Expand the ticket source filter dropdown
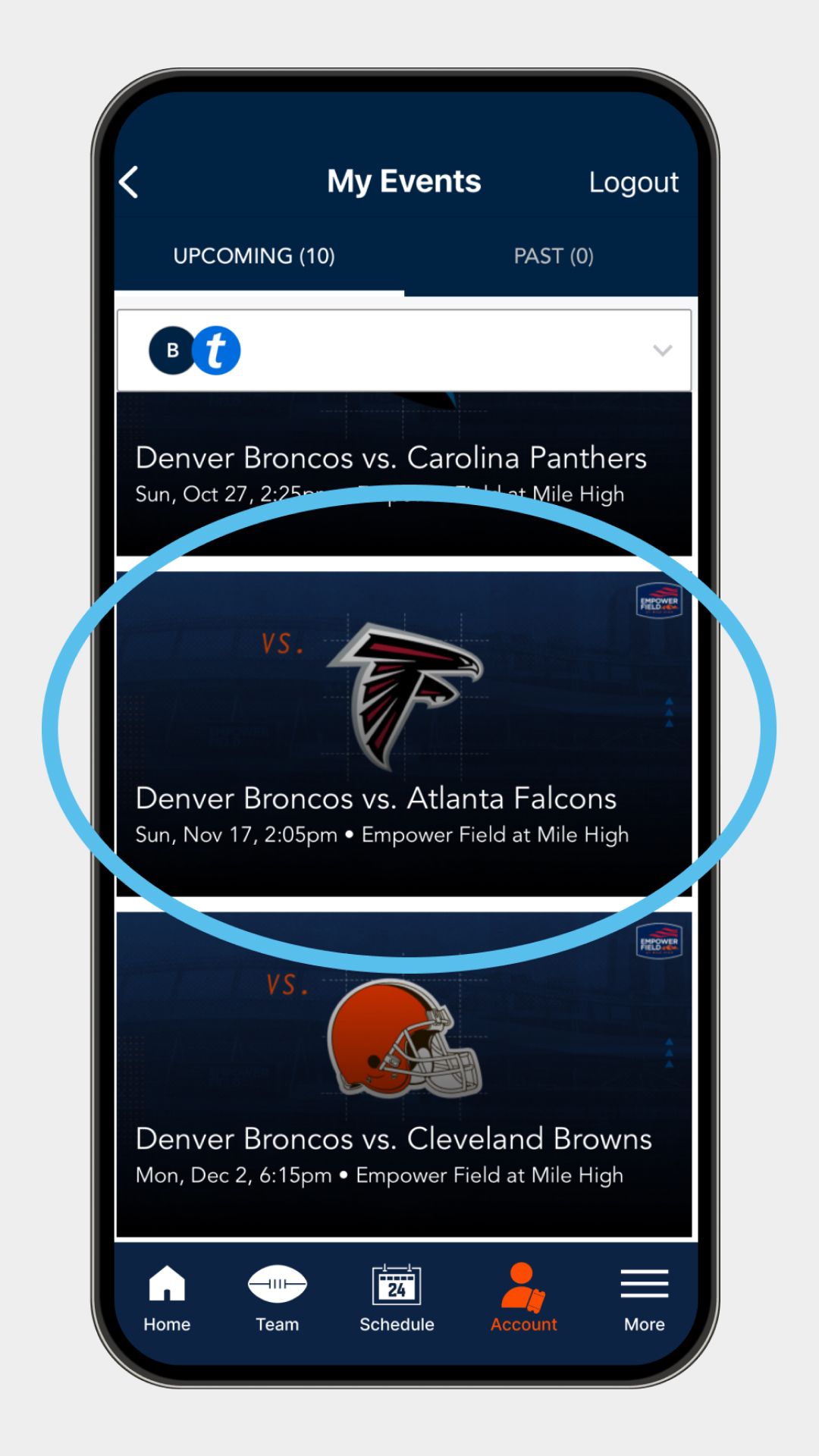Image resolution: width=819 pixels, height=1456 pixels. (662, 350)
